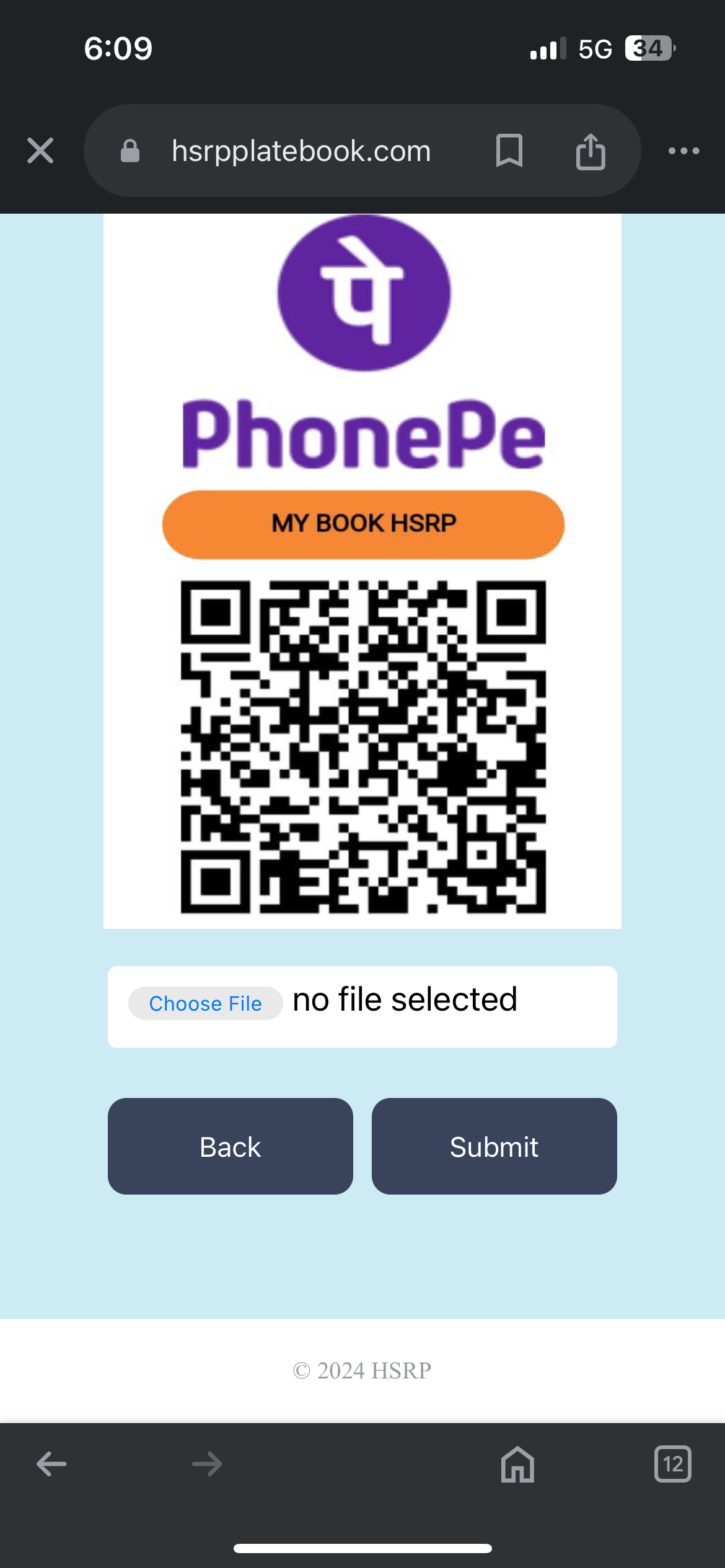Share this page

(590, 151)
